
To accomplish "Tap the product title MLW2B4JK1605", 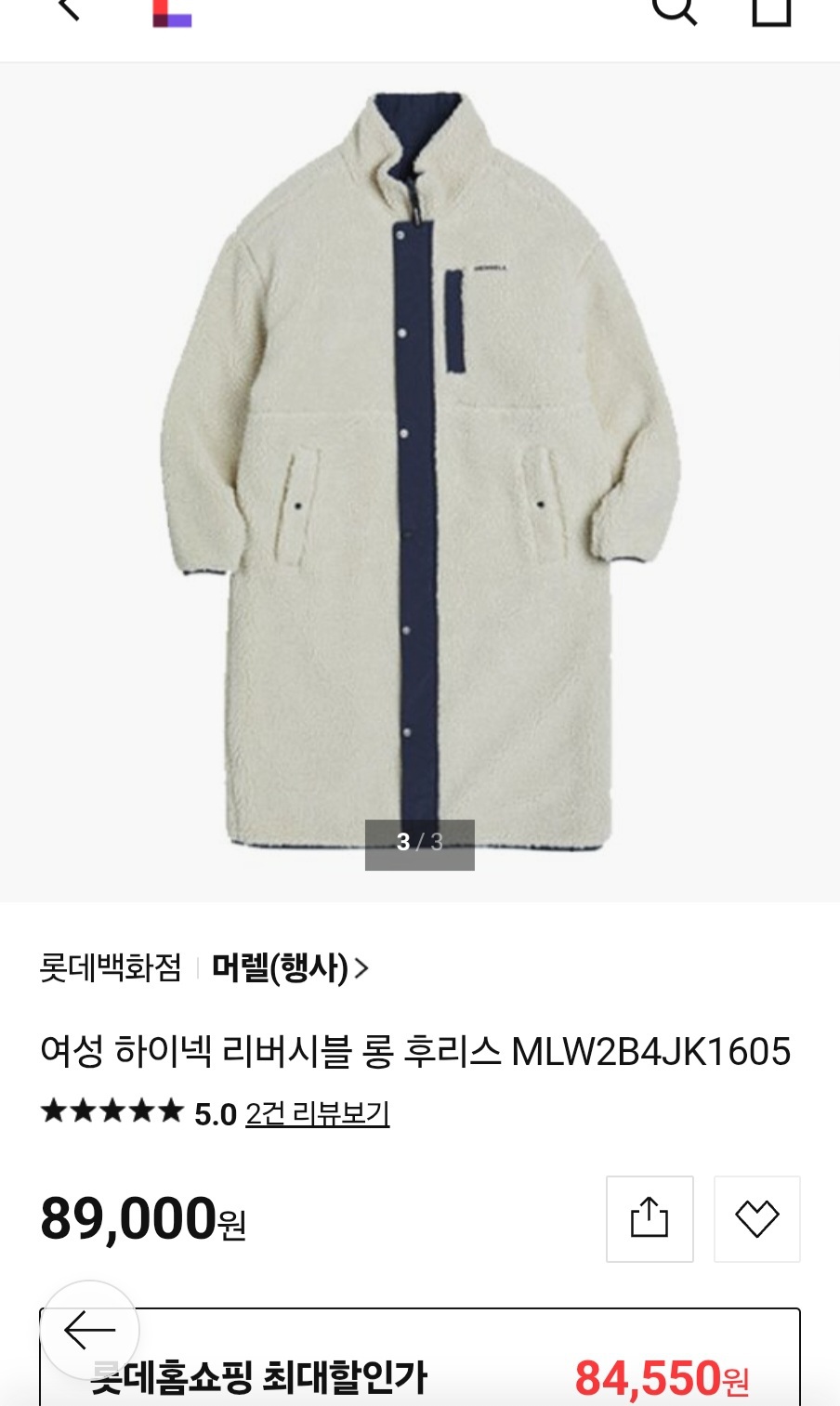I will click(x=419, y=1053).
